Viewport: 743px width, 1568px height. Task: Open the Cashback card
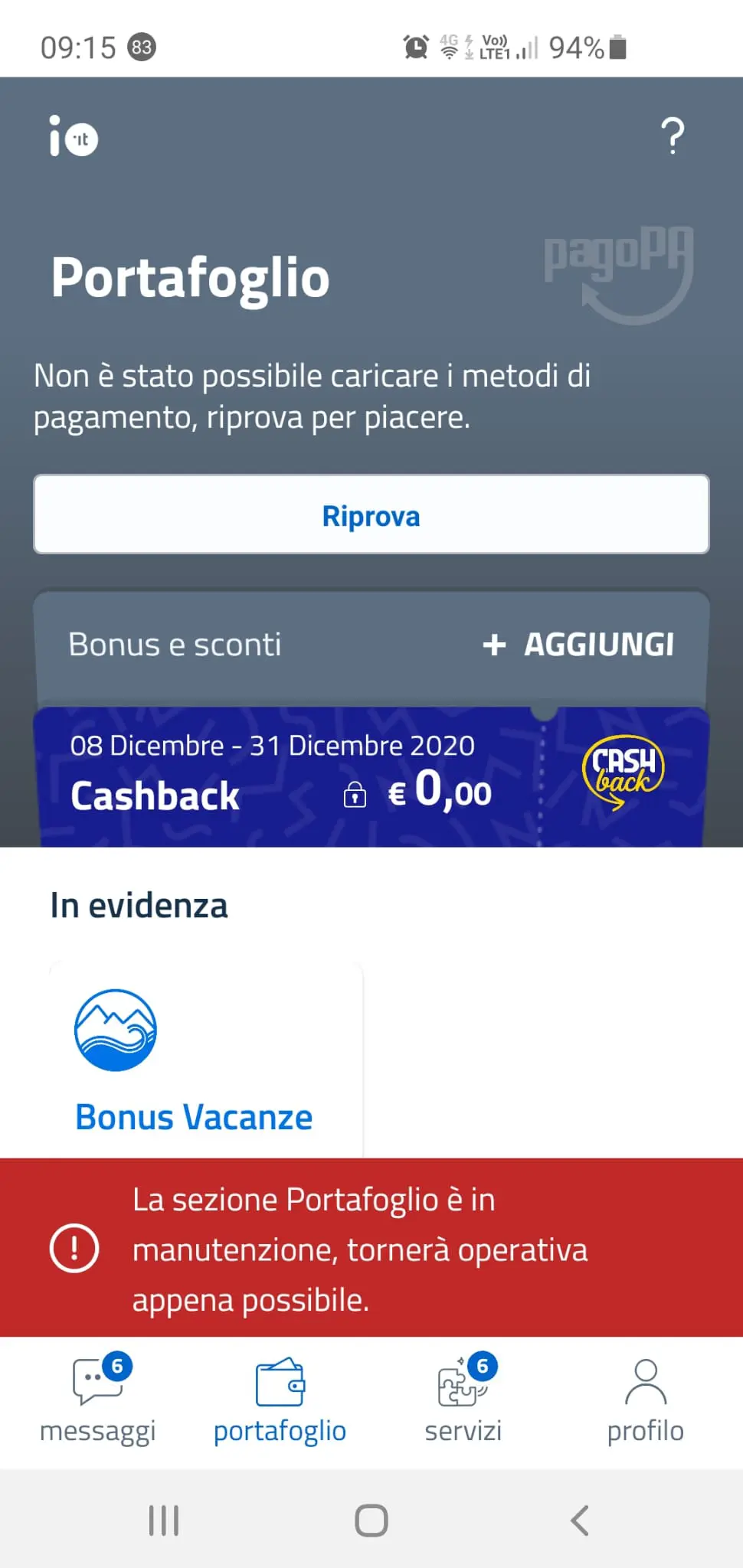point(371,777)
